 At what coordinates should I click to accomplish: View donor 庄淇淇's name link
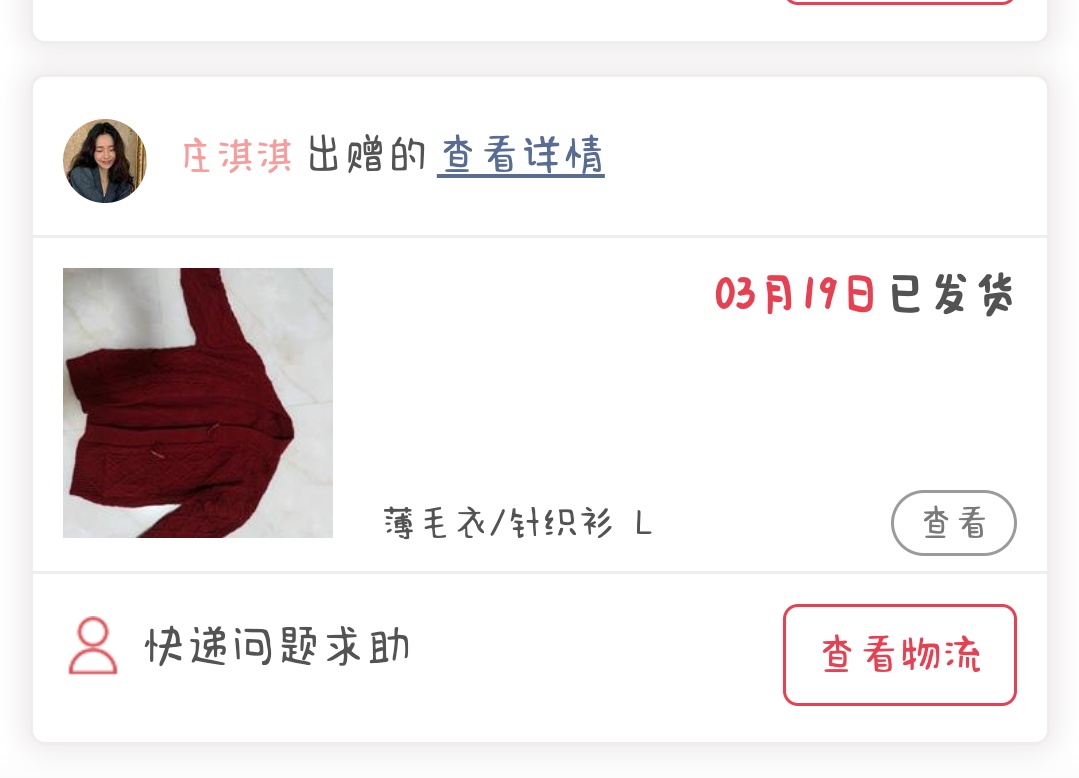tap(237, 157)
